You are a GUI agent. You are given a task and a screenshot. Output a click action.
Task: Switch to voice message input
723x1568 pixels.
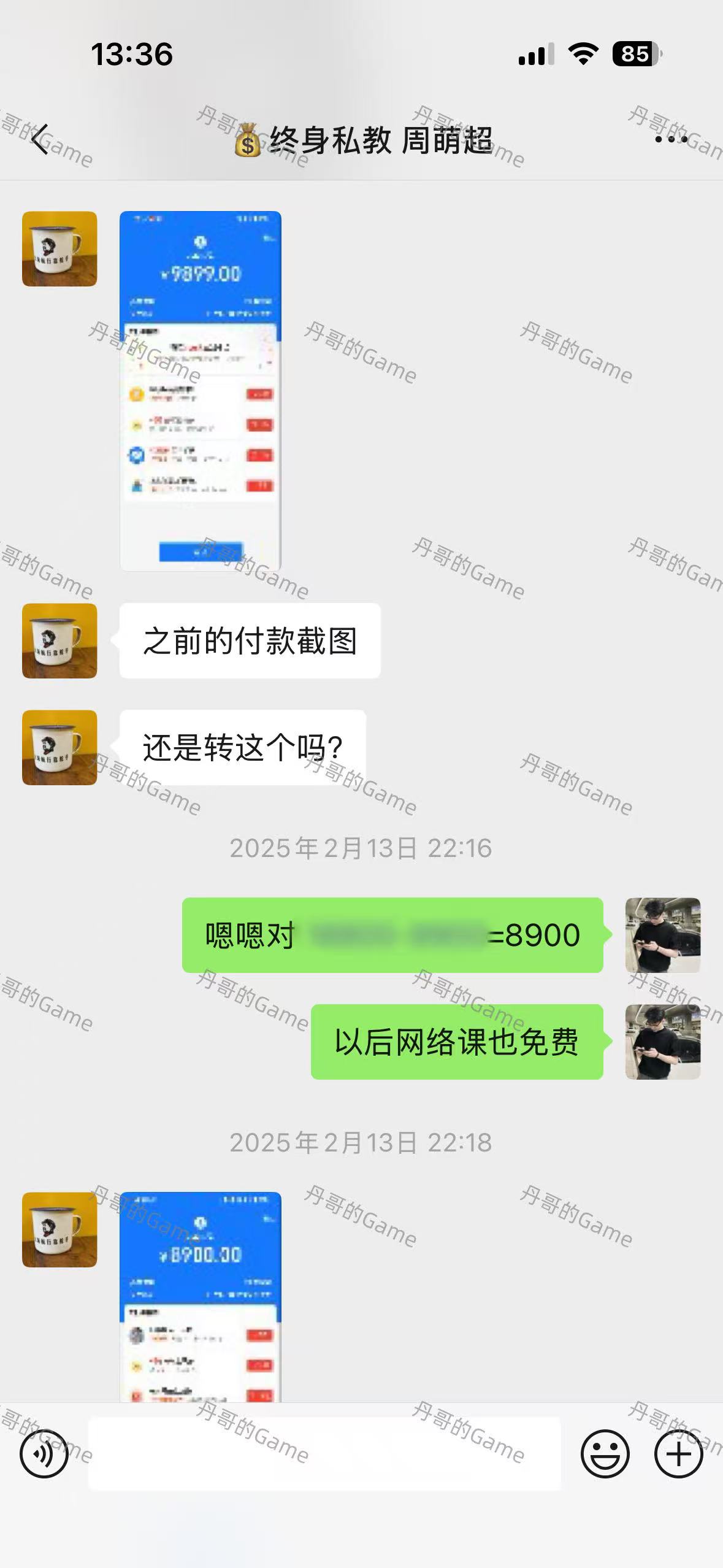[44, 1453]
